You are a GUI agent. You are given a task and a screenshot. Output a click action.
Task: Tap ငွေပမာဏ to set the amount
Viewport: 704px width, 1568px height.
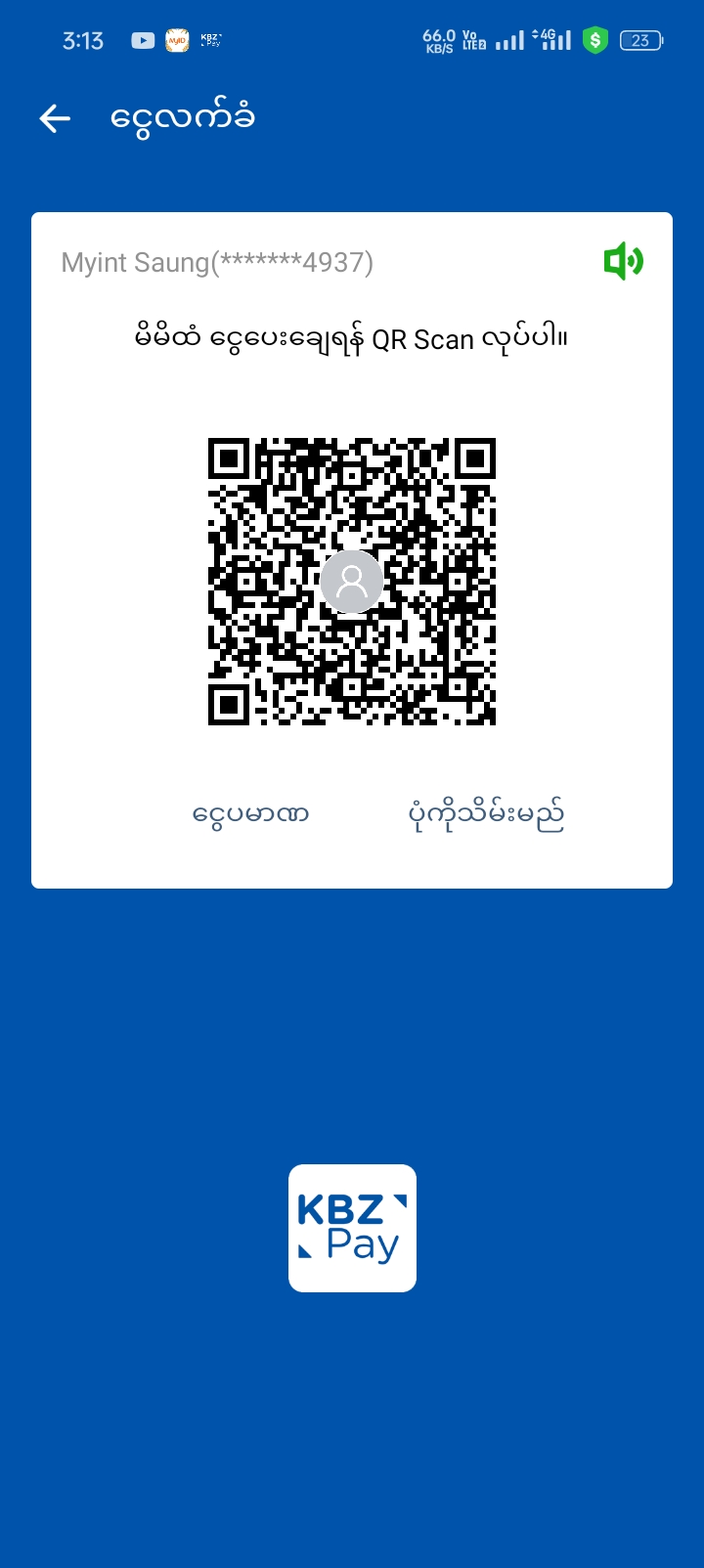click(x=250, y=814)
